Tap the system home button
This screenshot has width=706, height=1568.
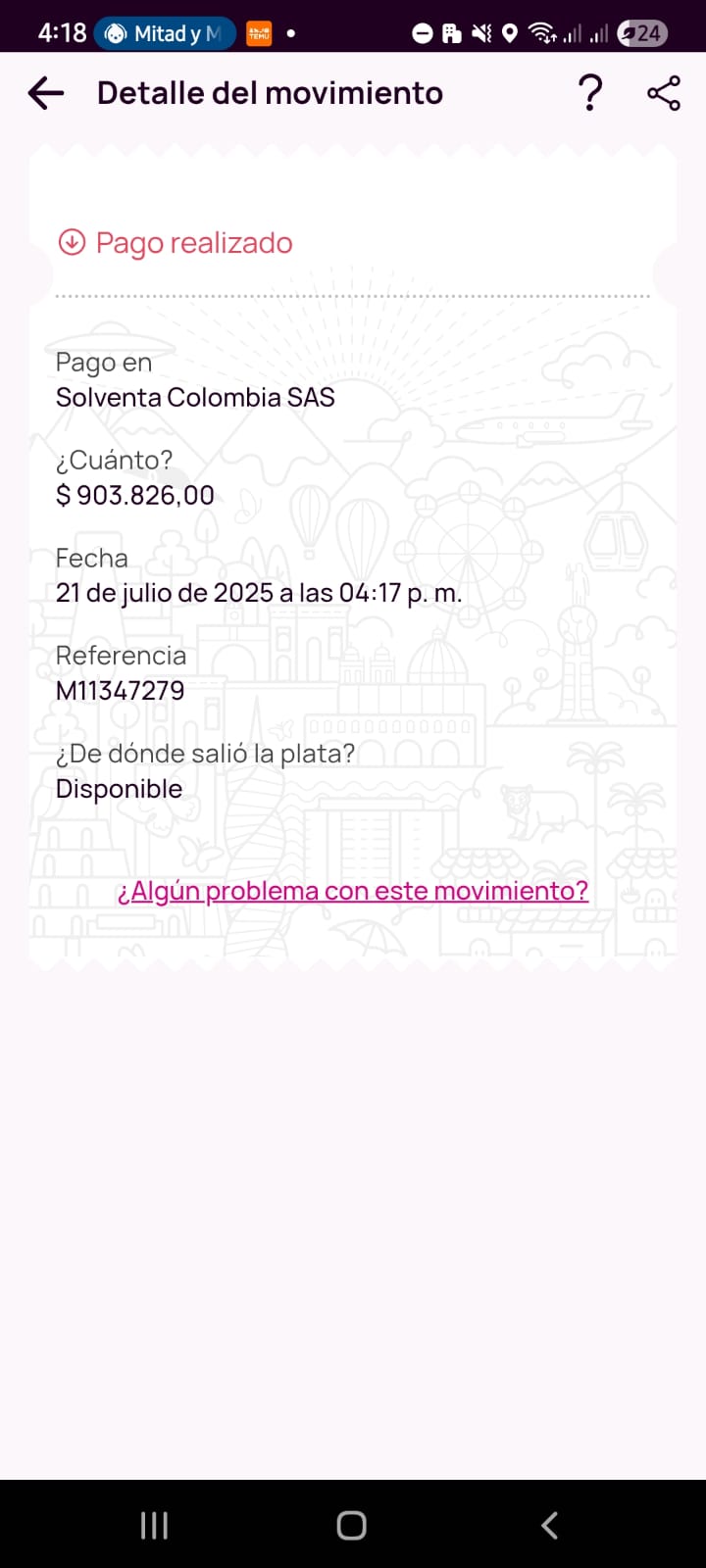point(351,1525)
